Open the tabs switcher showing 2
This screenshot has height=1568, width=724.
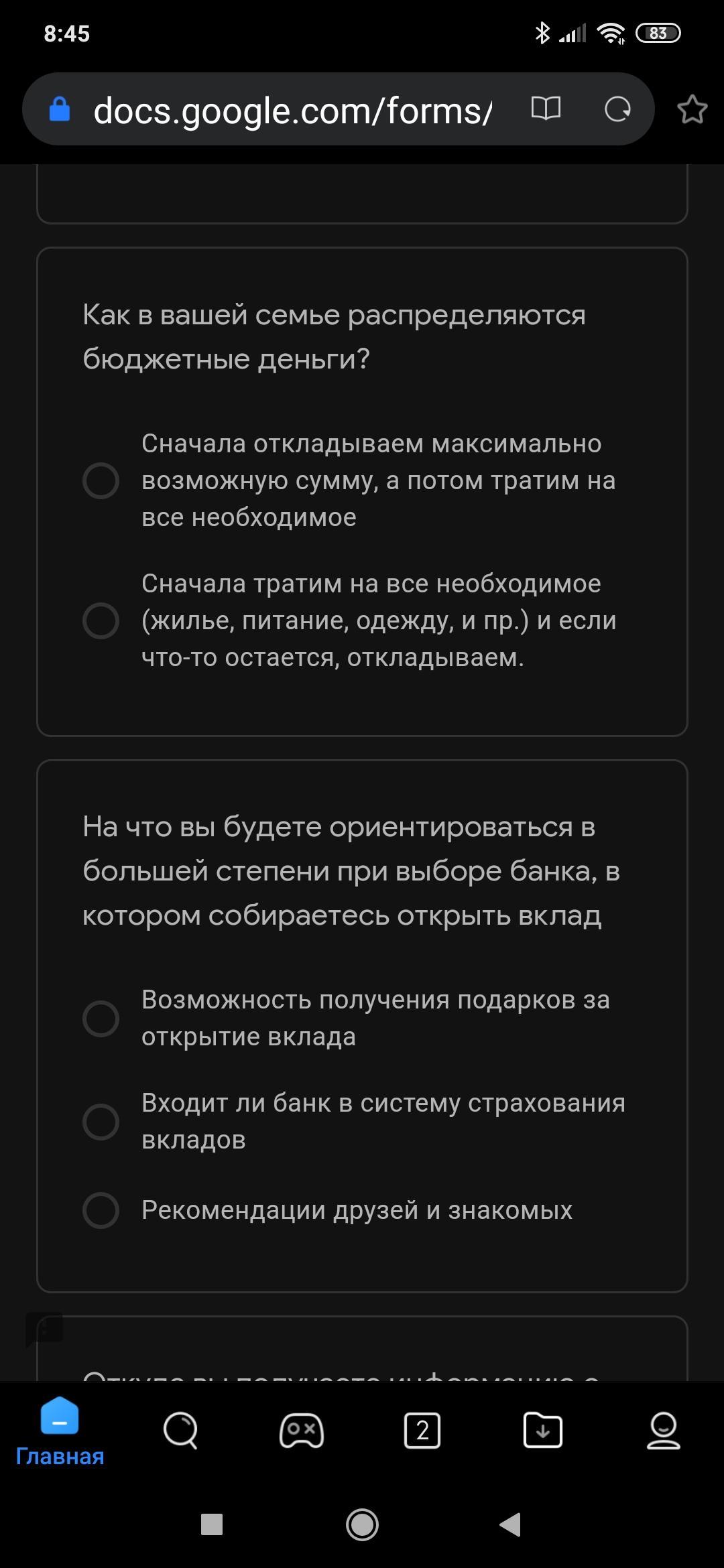point(422,1431)
